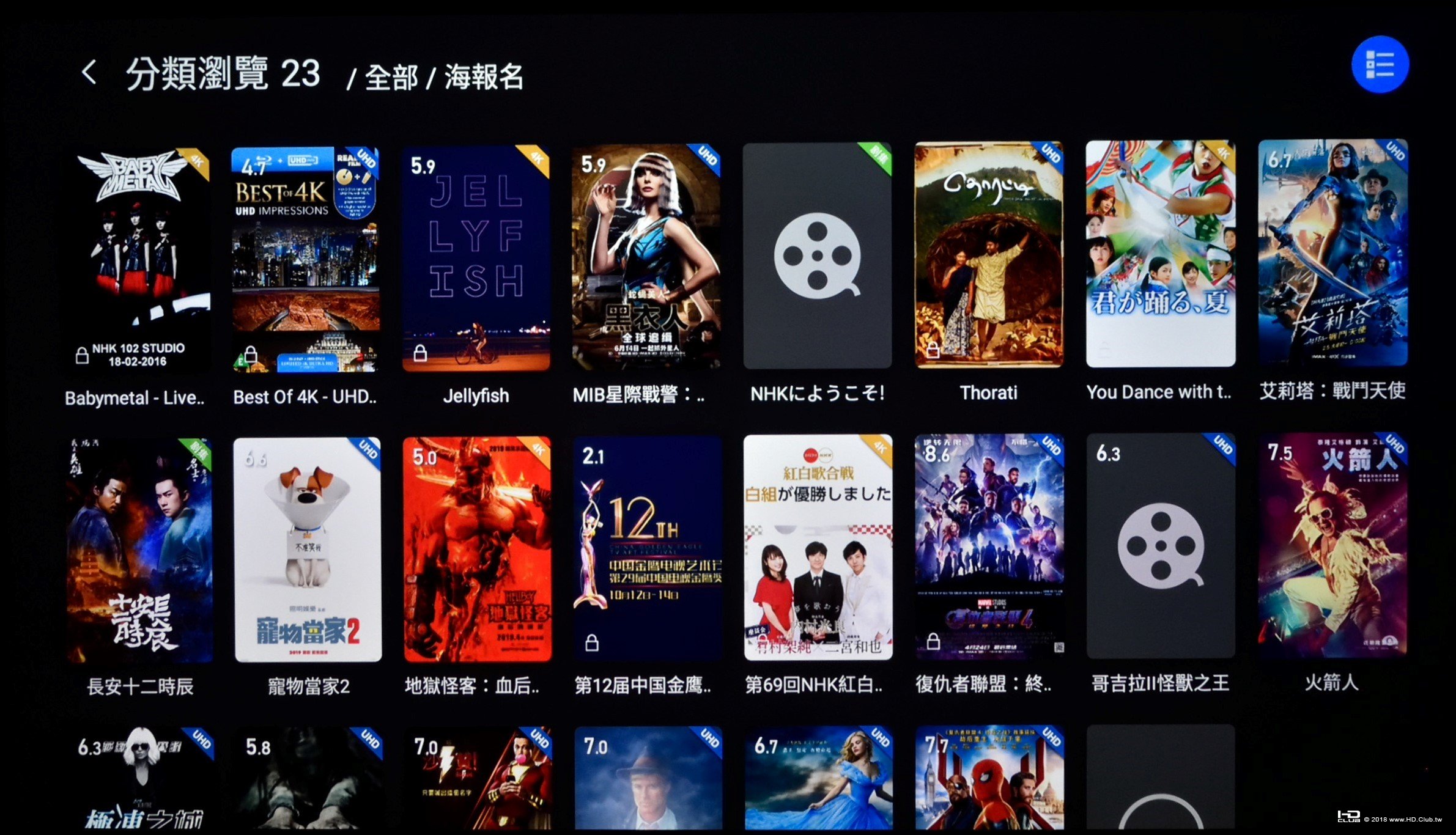Open 復仇者聯盟:終 movie poster
This screenshot has height=835, width=1456.
pos(989,546)
